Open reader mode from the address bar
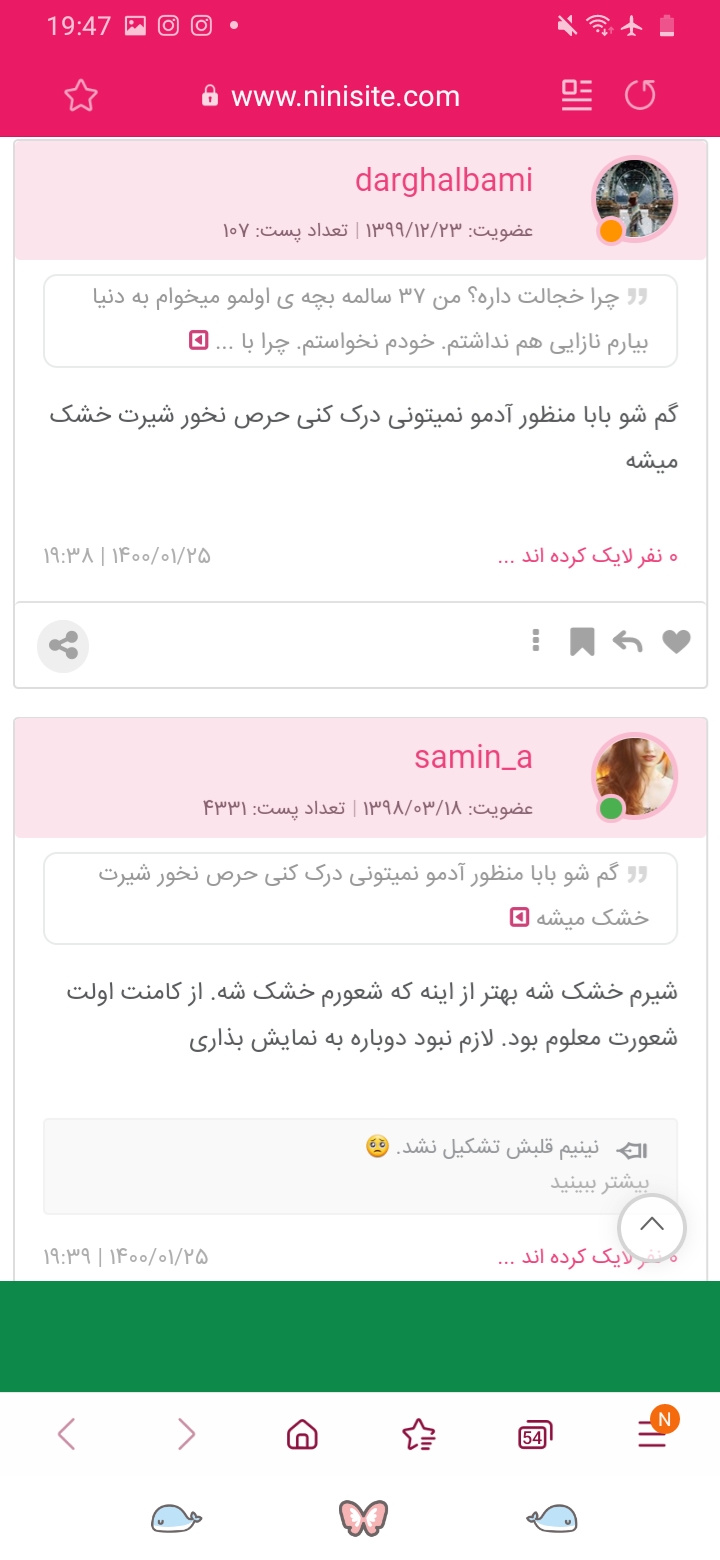The height and width of the screenshot is (1560, 720). click(x=577, y=96)
